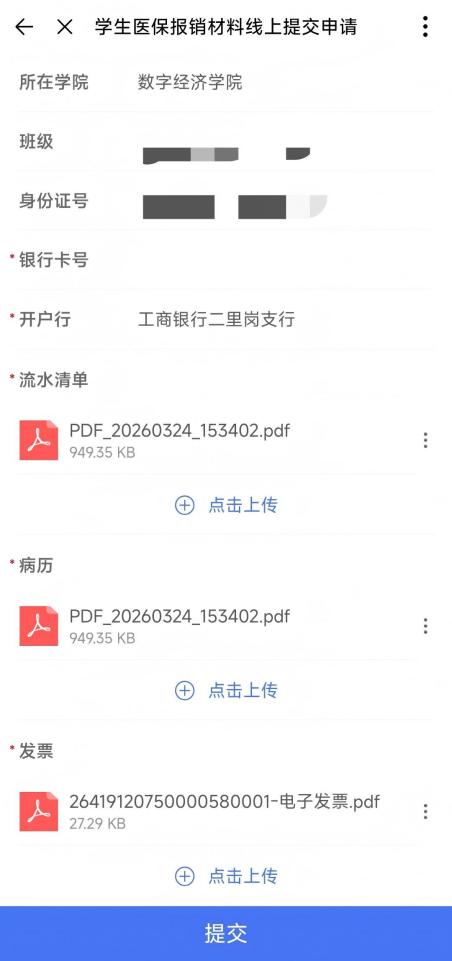
Task: Open the top-right overflow menu
Action: point(425,27)
